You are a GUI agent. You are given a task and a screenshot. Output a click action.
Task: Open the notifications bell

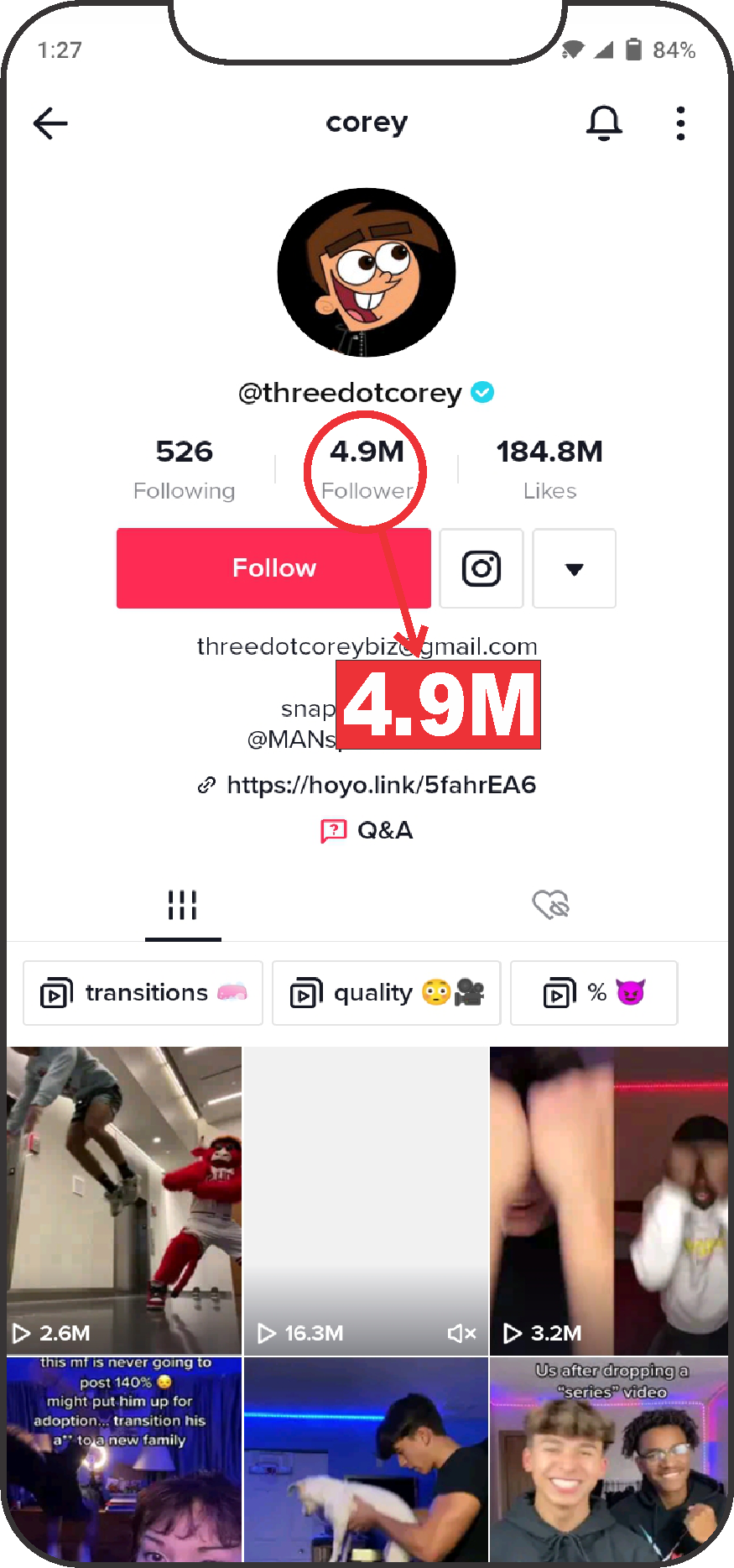coord(604,123)
